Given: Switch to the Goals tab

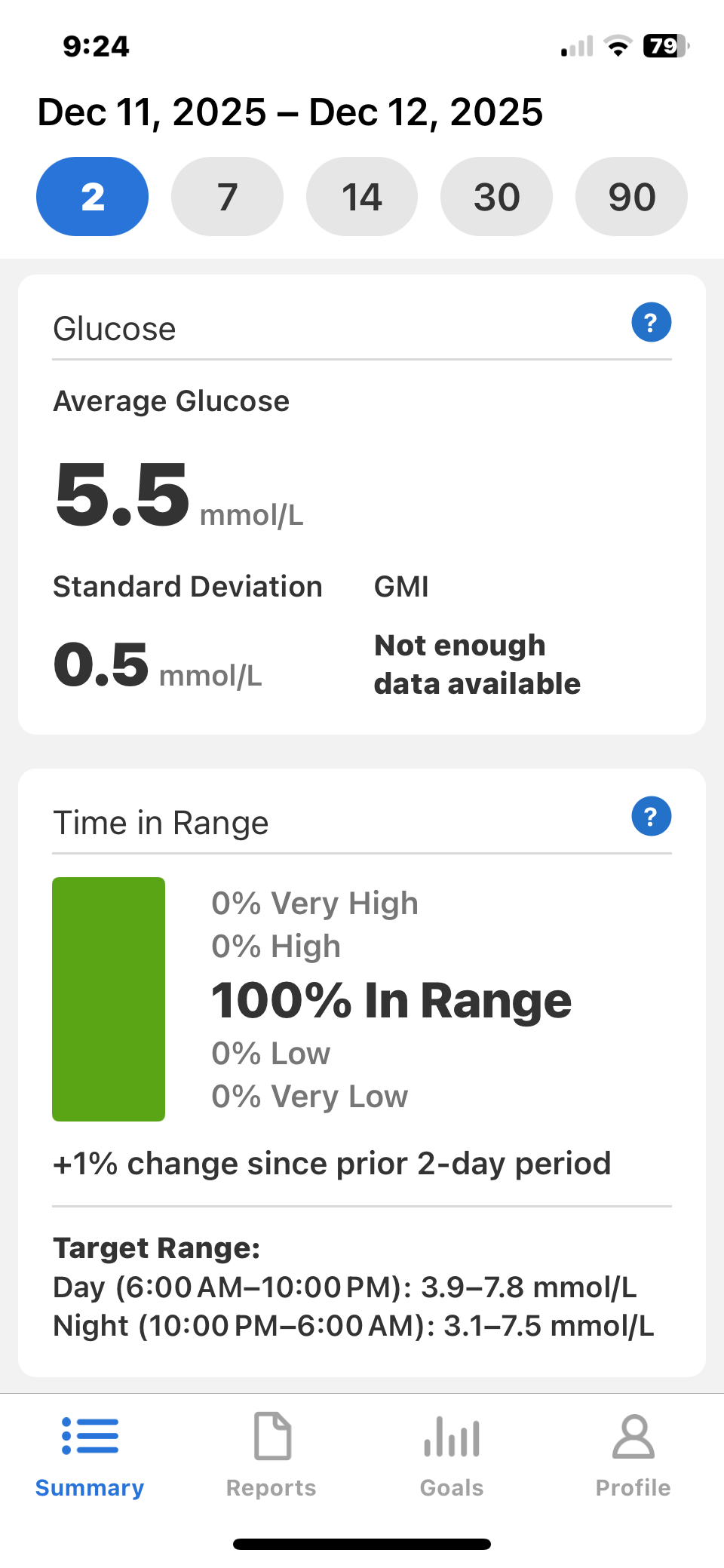Looking at the screenshot, I should 452,1456.
